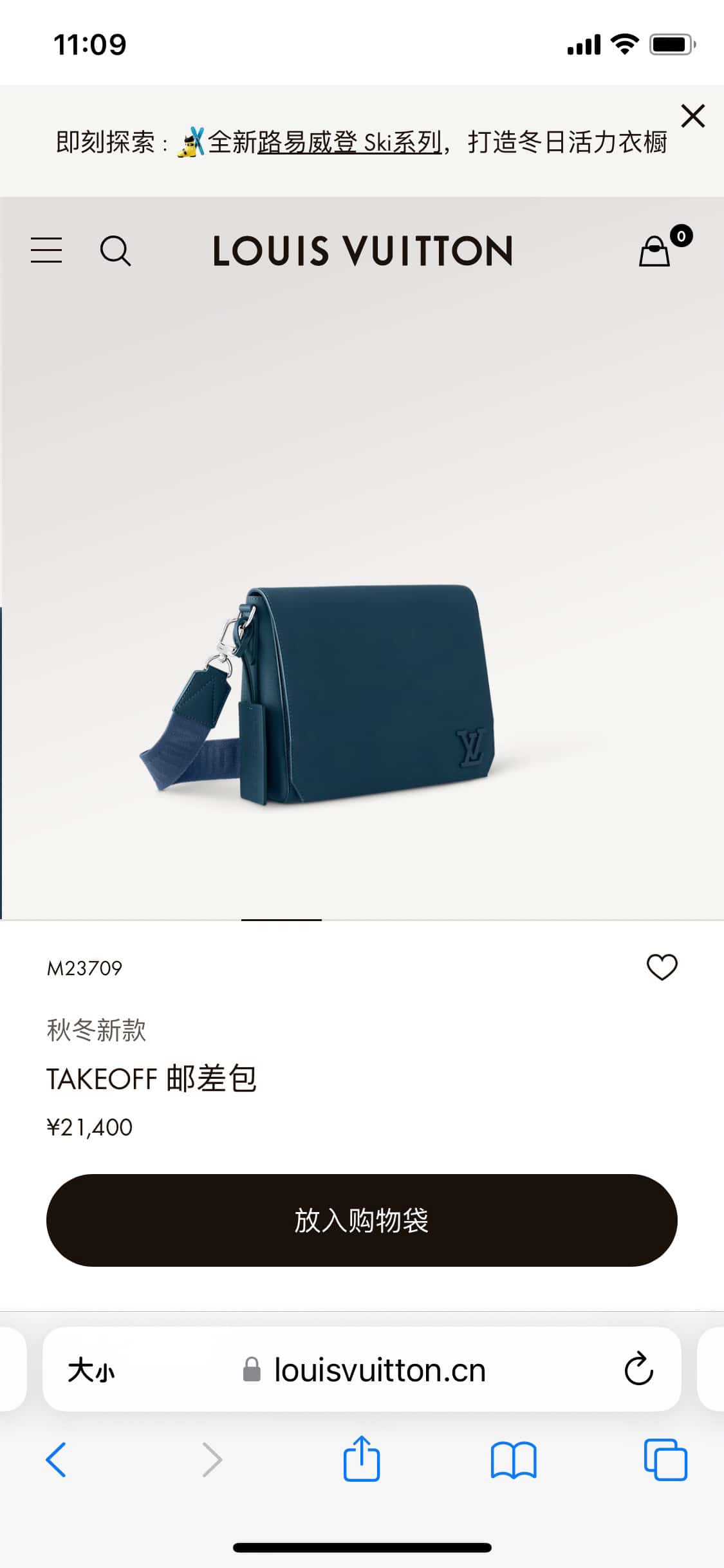
Task: Reload the page
Action: pyautogui.click(x=638, y=1370)
